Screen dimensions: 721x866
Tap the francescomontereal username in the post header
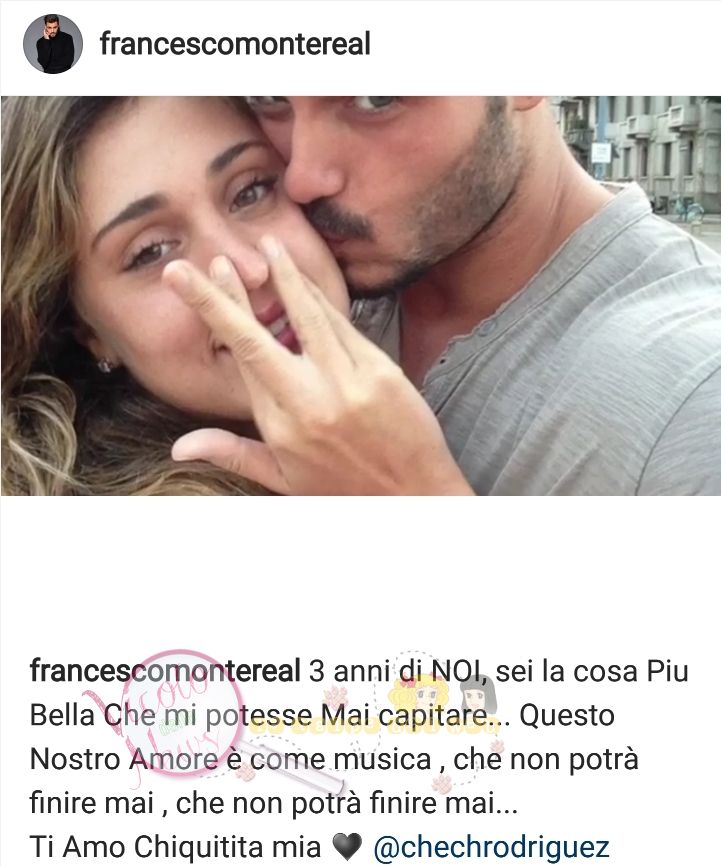click(x=235, y=45)
